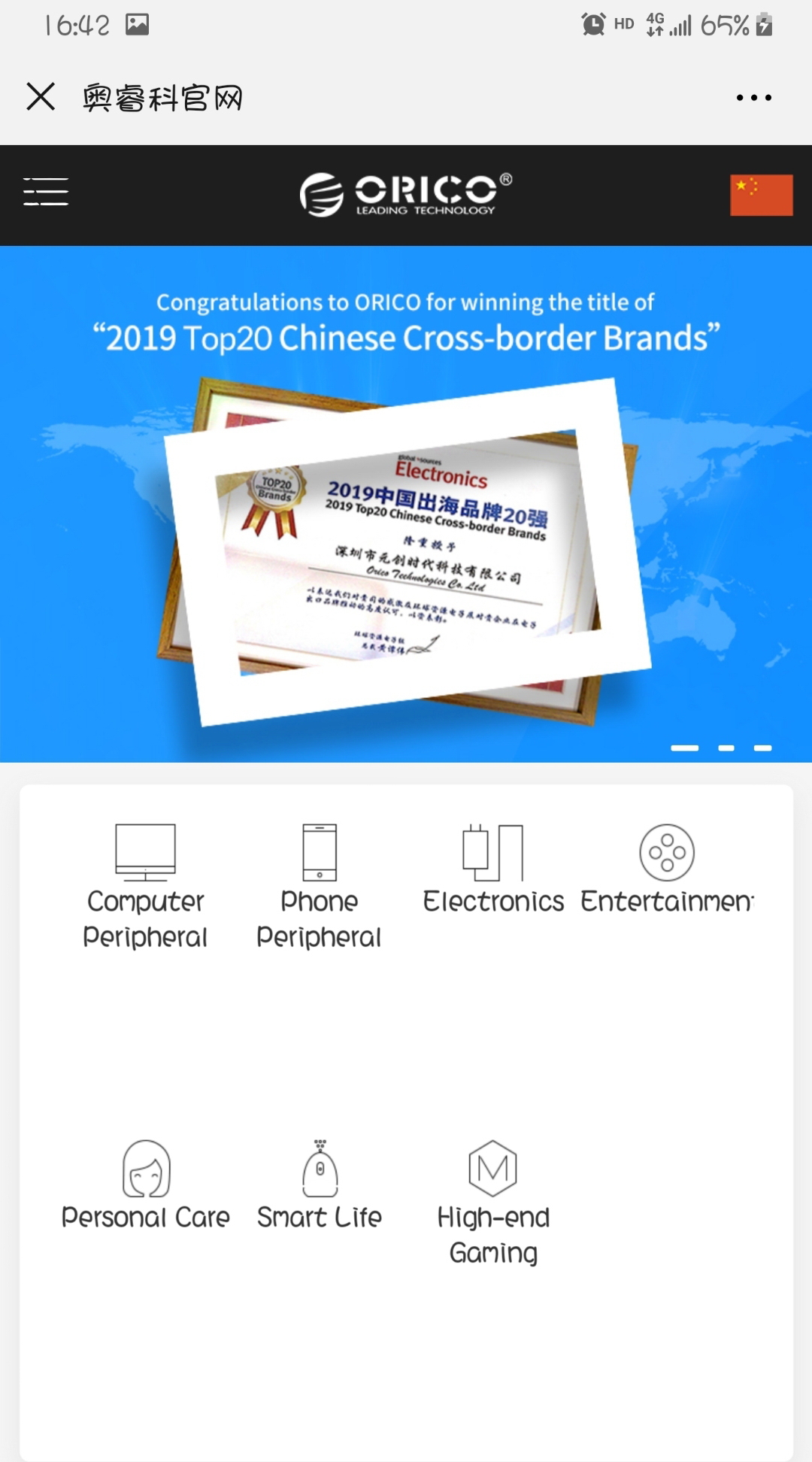The image size is (812, 1462).
Task: Jump to the last banner slide indicator
Action: [762, 748]
